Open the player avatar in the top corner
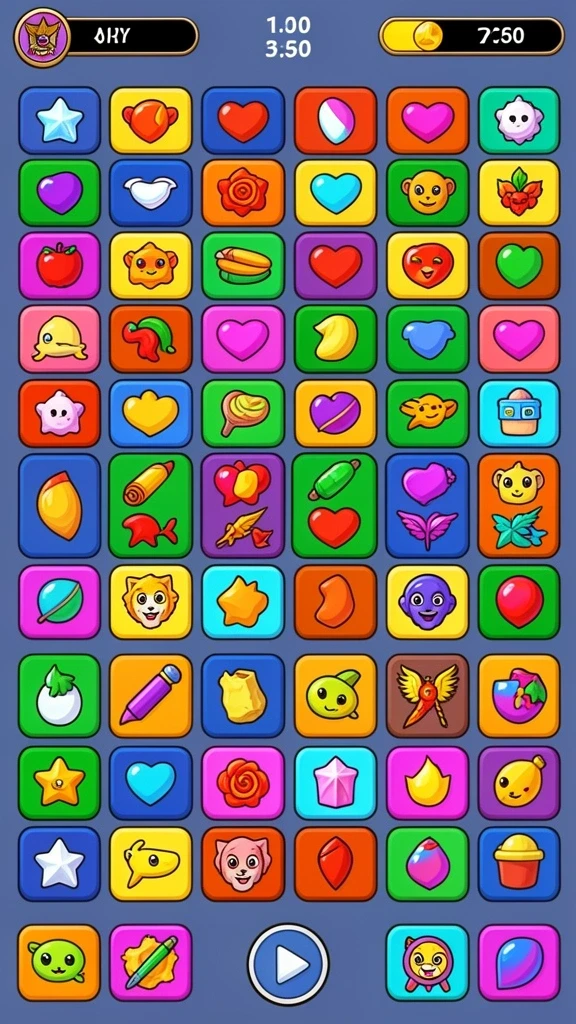This screenshot has width=576, height=1024. [x=42, y=37]
